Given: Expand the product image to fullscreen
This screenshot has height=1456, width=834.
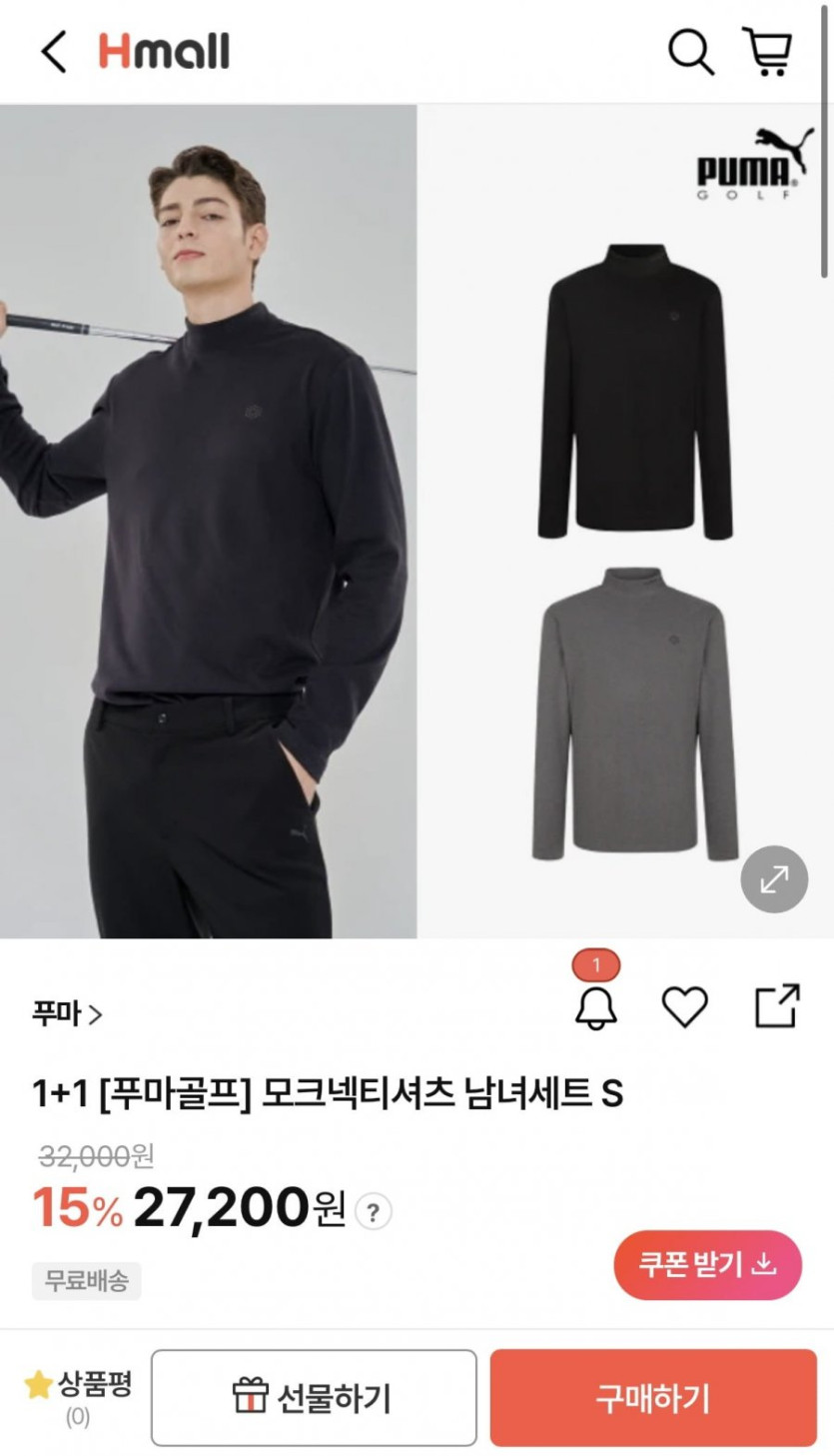Looking at the screenshot, I should pos(774,879).
